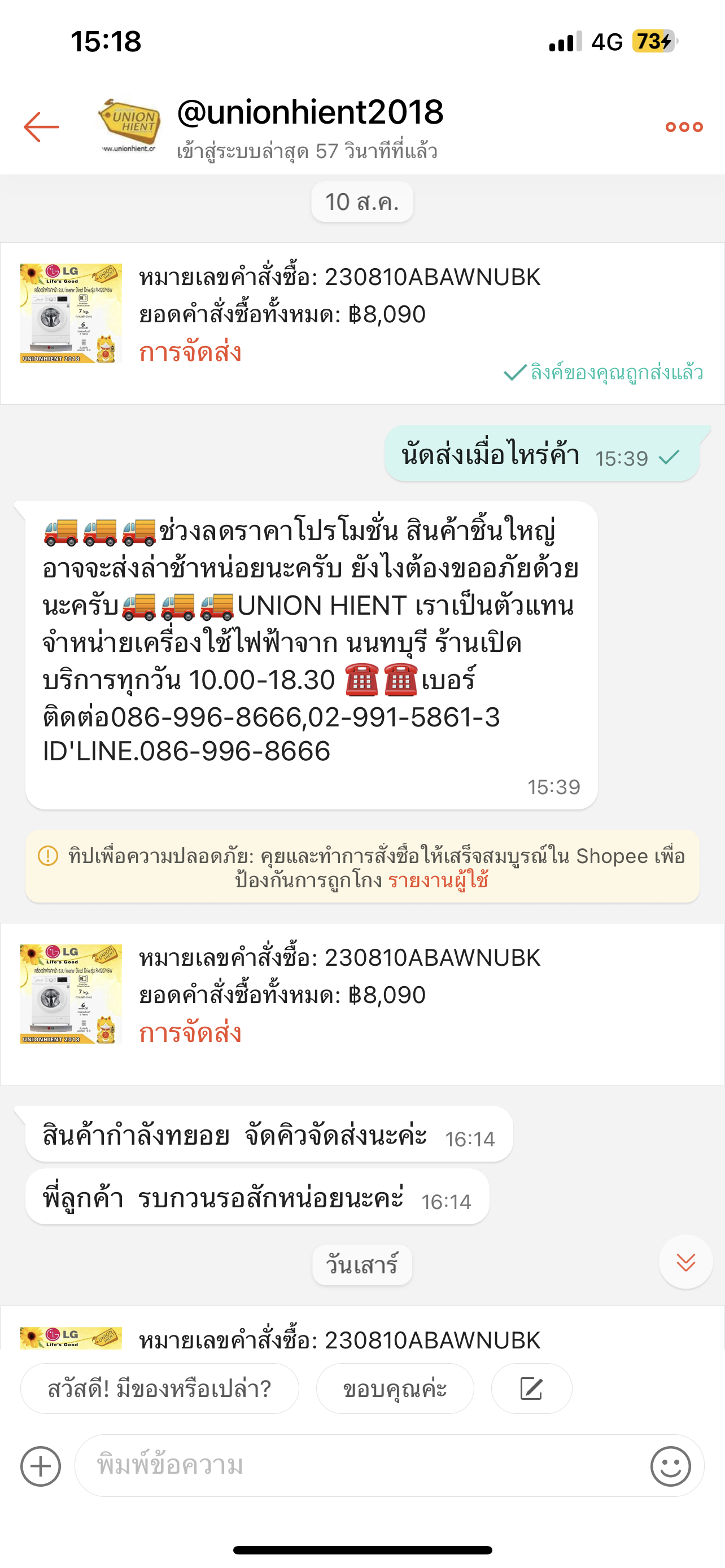Open the @unionhient2018 shop profile
Image resolution: width=725 pixels, height=1568 pixels.
309,113
